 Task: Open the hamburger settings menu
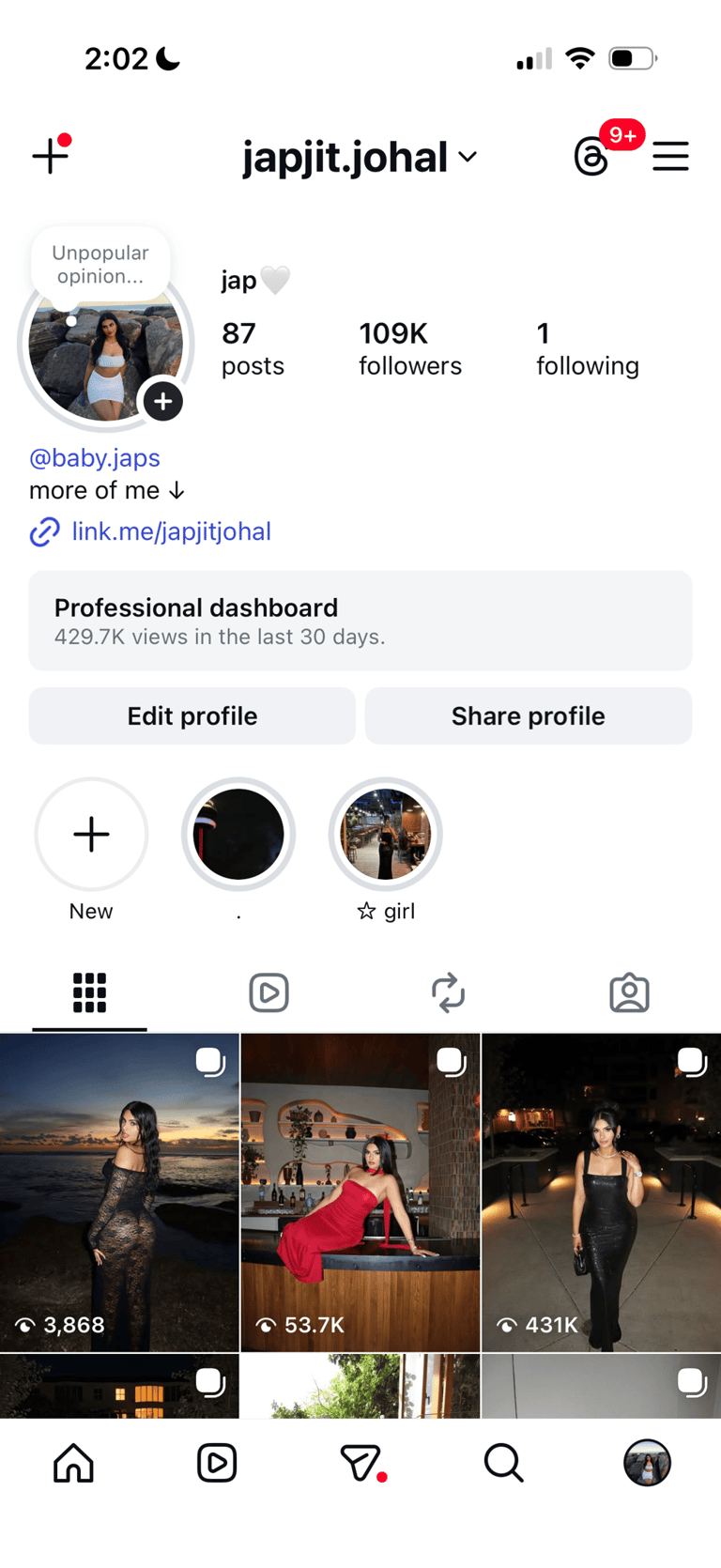(x=670, y=156)
